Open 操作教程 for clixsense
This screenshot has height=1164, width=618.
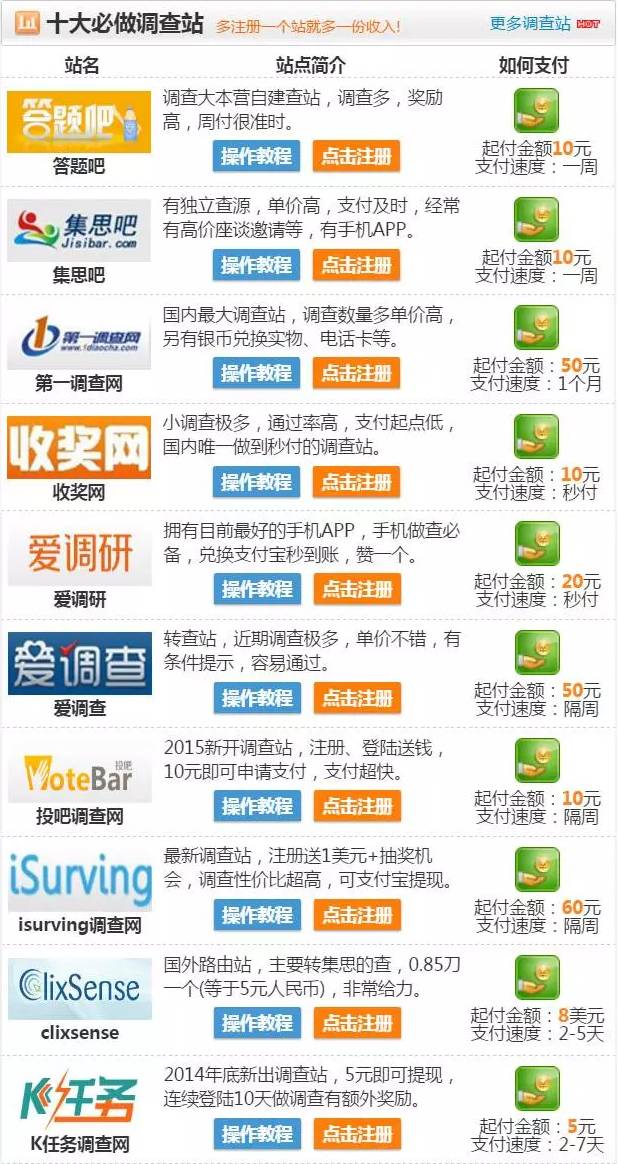[x=256, y=1023]
